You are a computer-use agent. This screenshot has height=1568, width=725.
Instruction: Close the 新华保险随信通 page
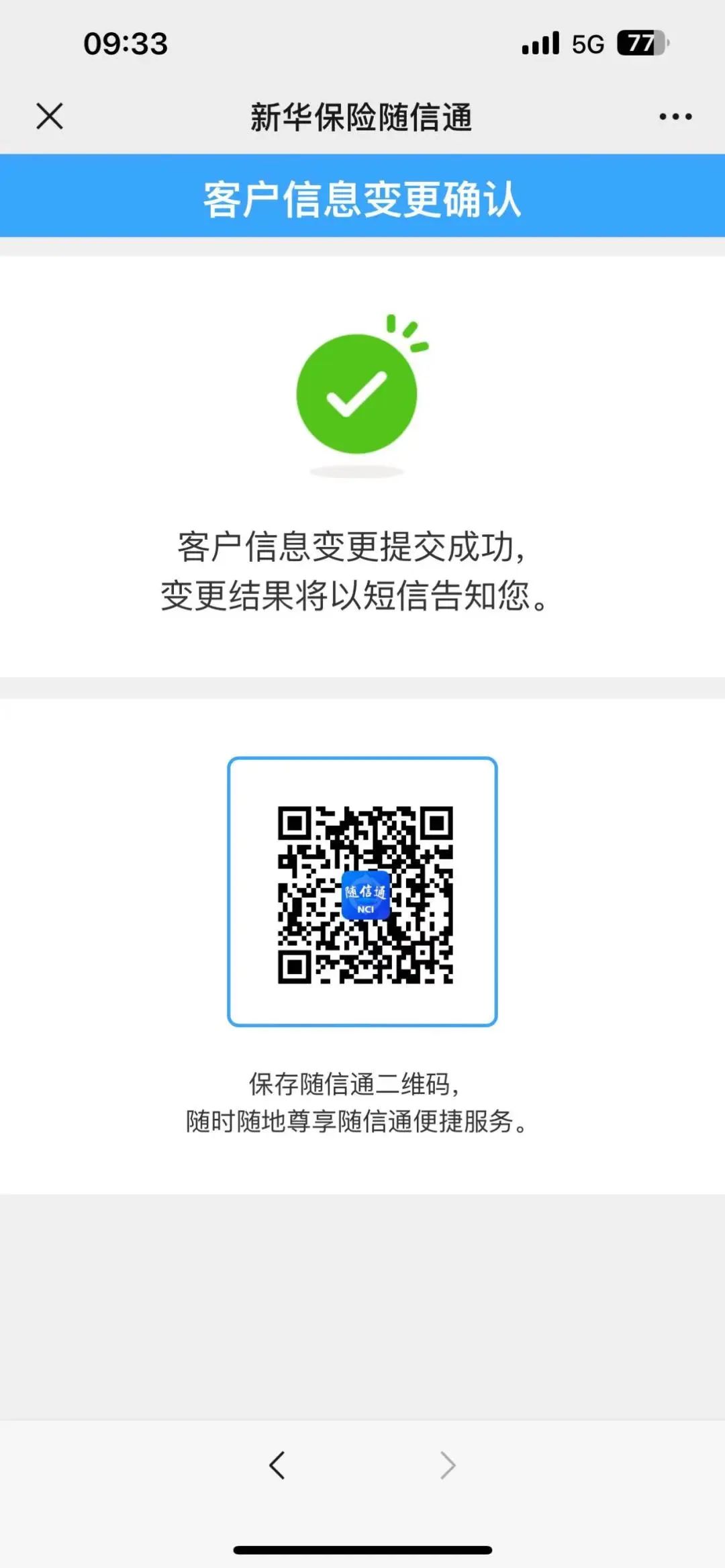pos(50,116)
